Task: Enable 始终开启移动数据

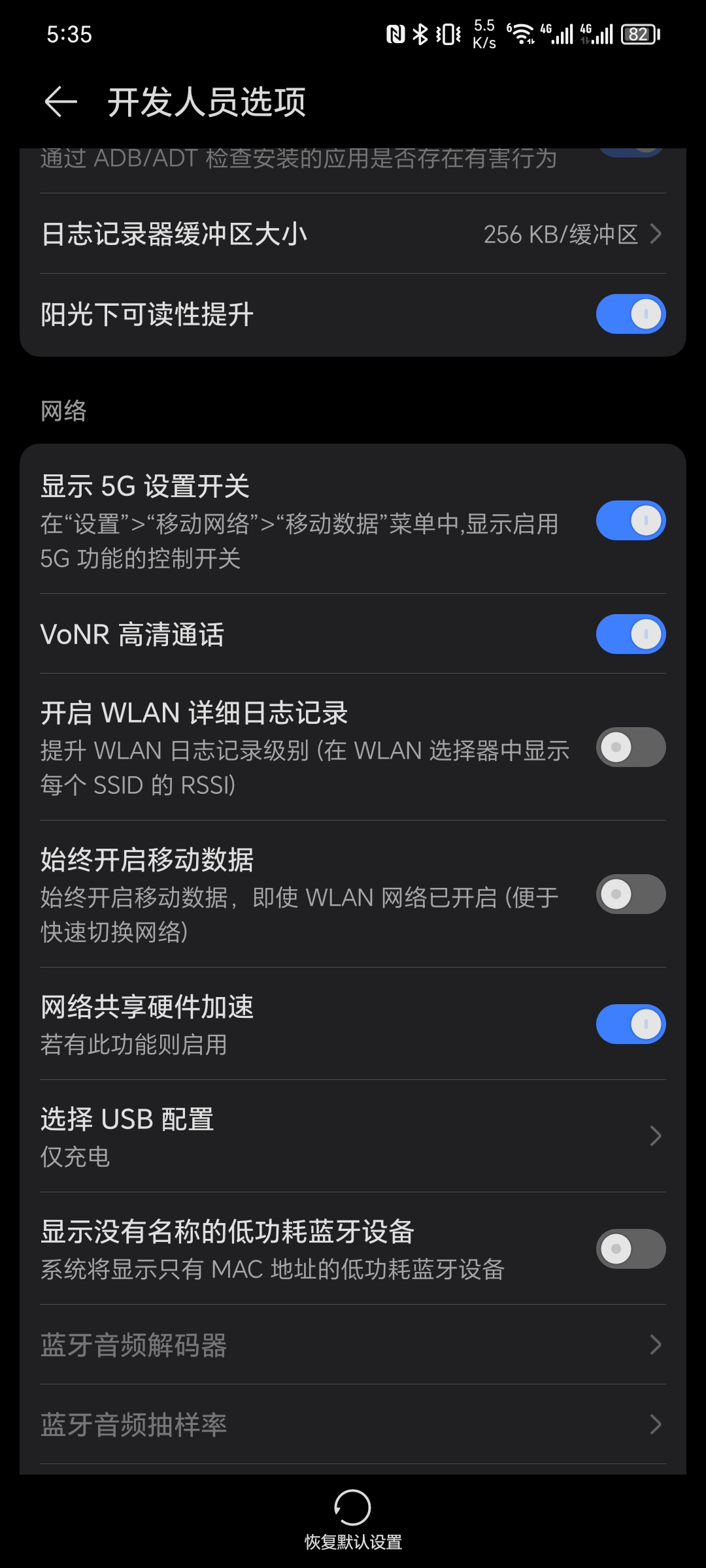Action: pyautogui.click(x=630, y=896)
